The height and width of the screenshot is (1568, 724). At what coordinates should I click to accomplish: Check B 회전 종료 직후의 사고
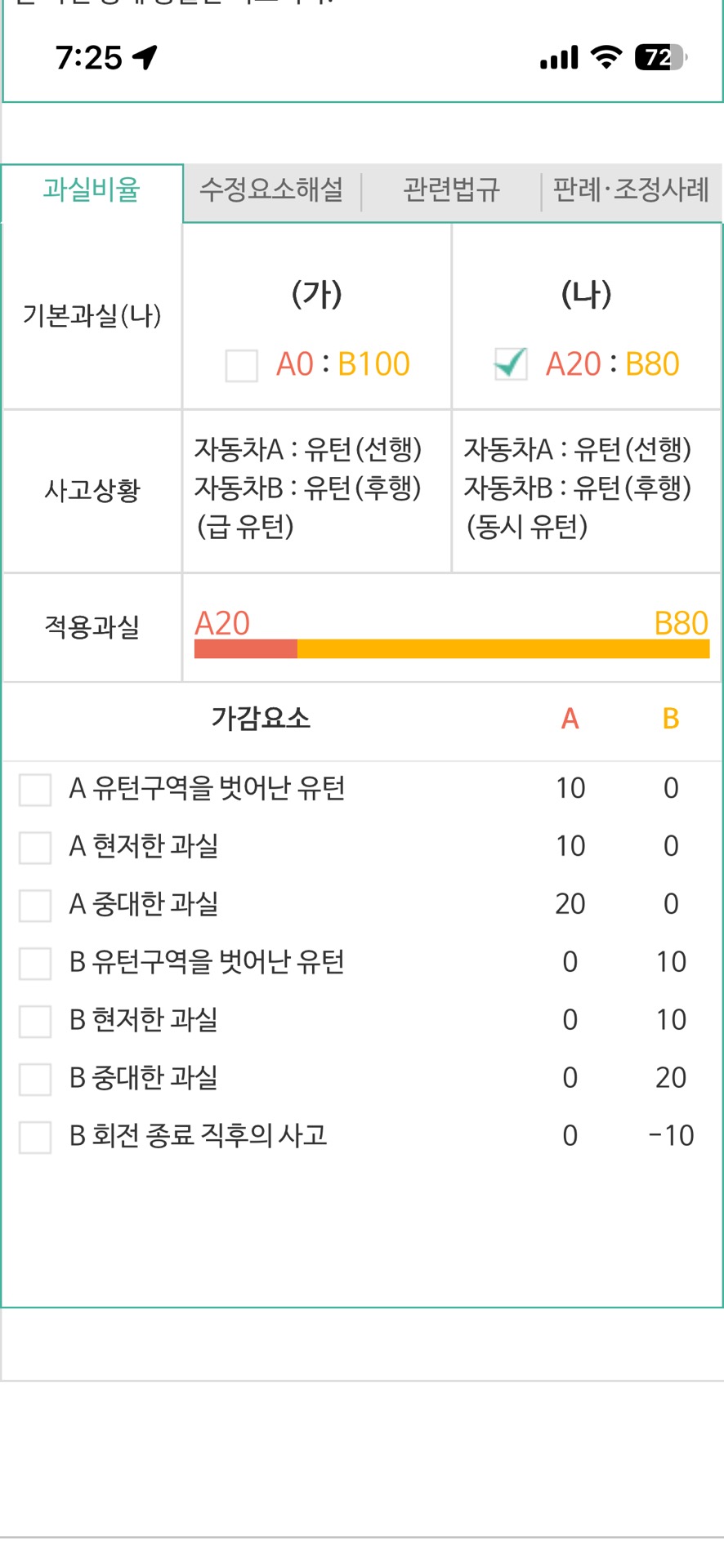coord(35,1138)
